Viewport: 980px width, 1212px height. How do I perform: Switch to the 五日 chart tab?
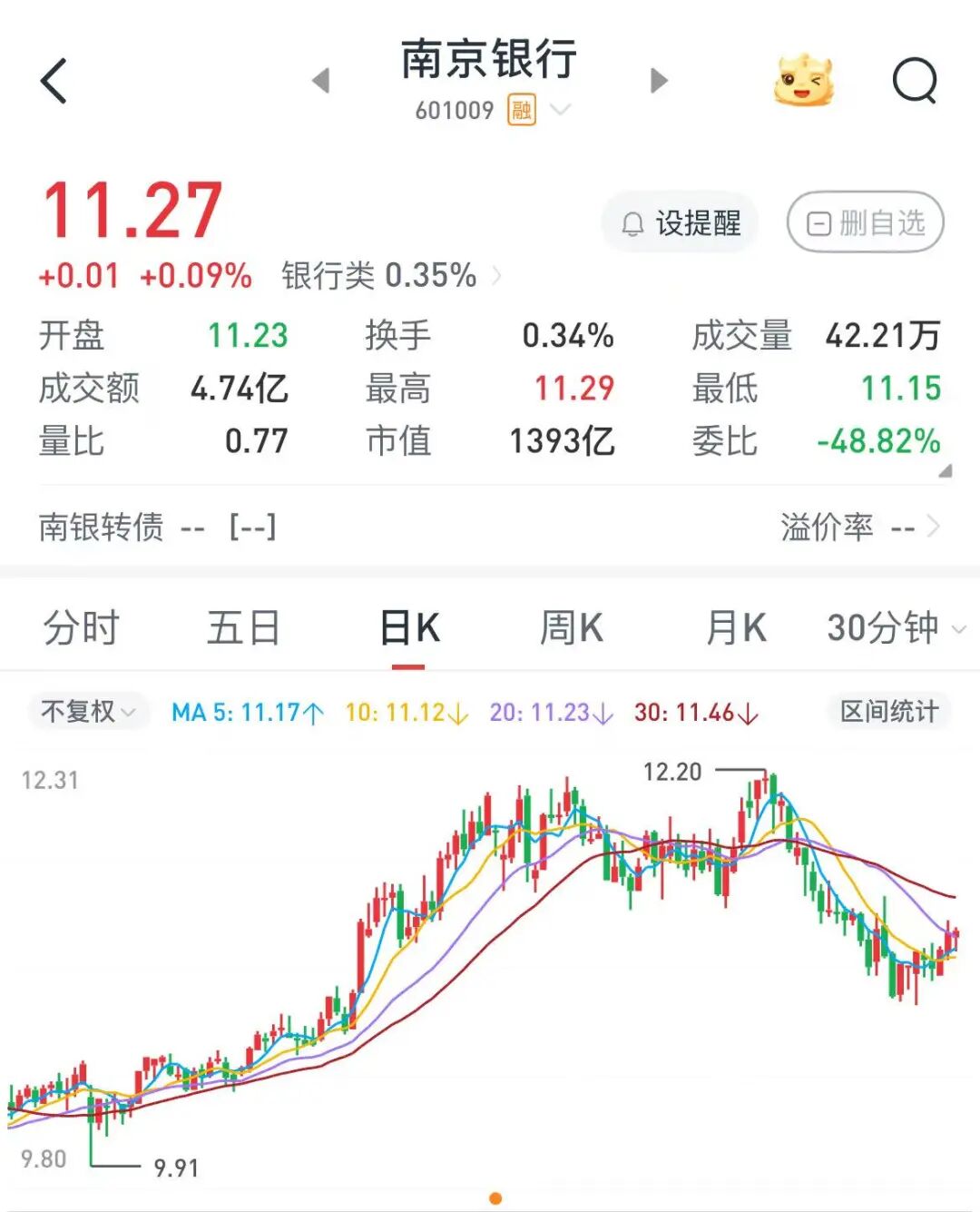(x=243, y=627)
